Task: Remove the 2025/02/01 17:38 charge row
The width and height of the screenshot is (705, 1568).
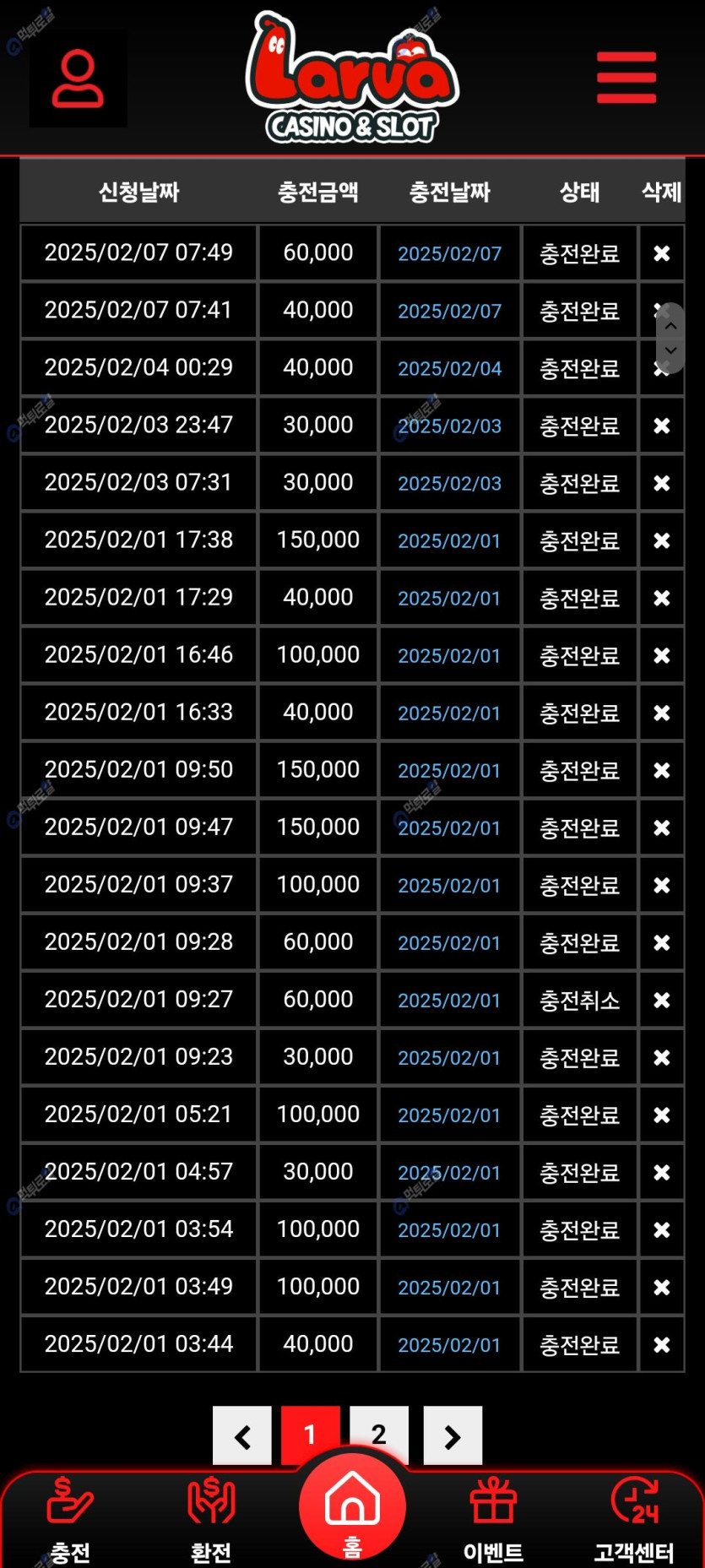Action: click(662, 540)
